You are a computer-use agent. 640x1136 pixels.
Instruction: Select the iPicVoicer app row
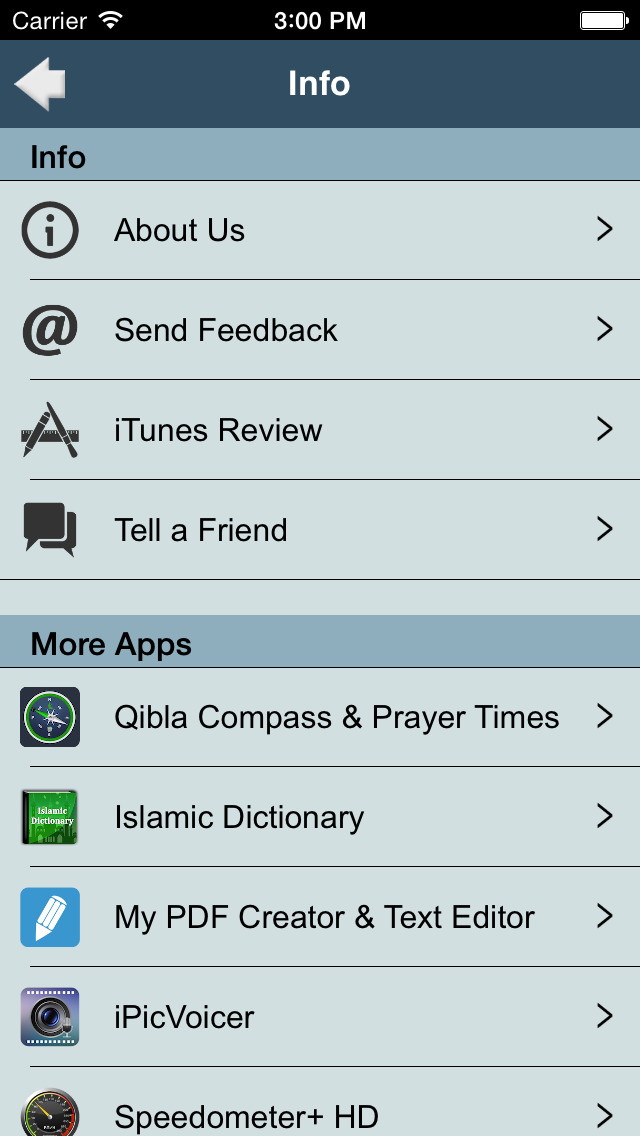[320, 1017]
